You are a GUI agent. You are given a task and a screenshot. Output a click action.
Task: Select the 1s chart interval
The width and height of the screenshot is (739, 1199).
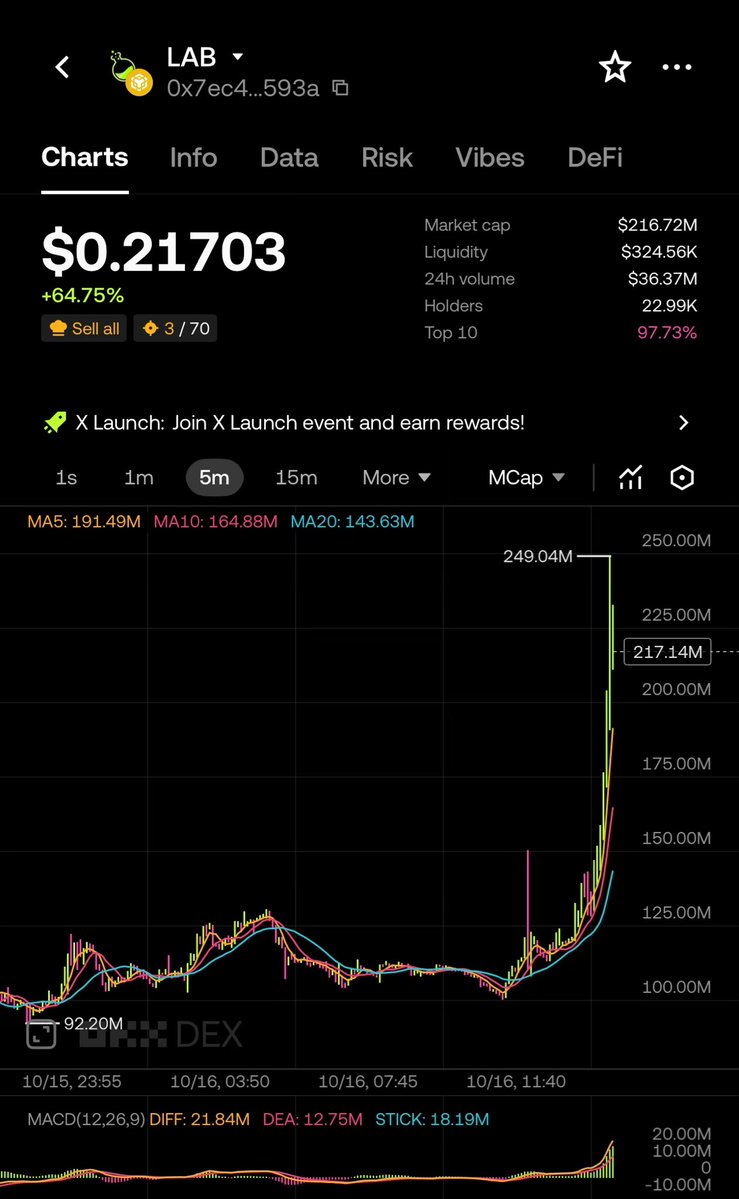[66, 478]
